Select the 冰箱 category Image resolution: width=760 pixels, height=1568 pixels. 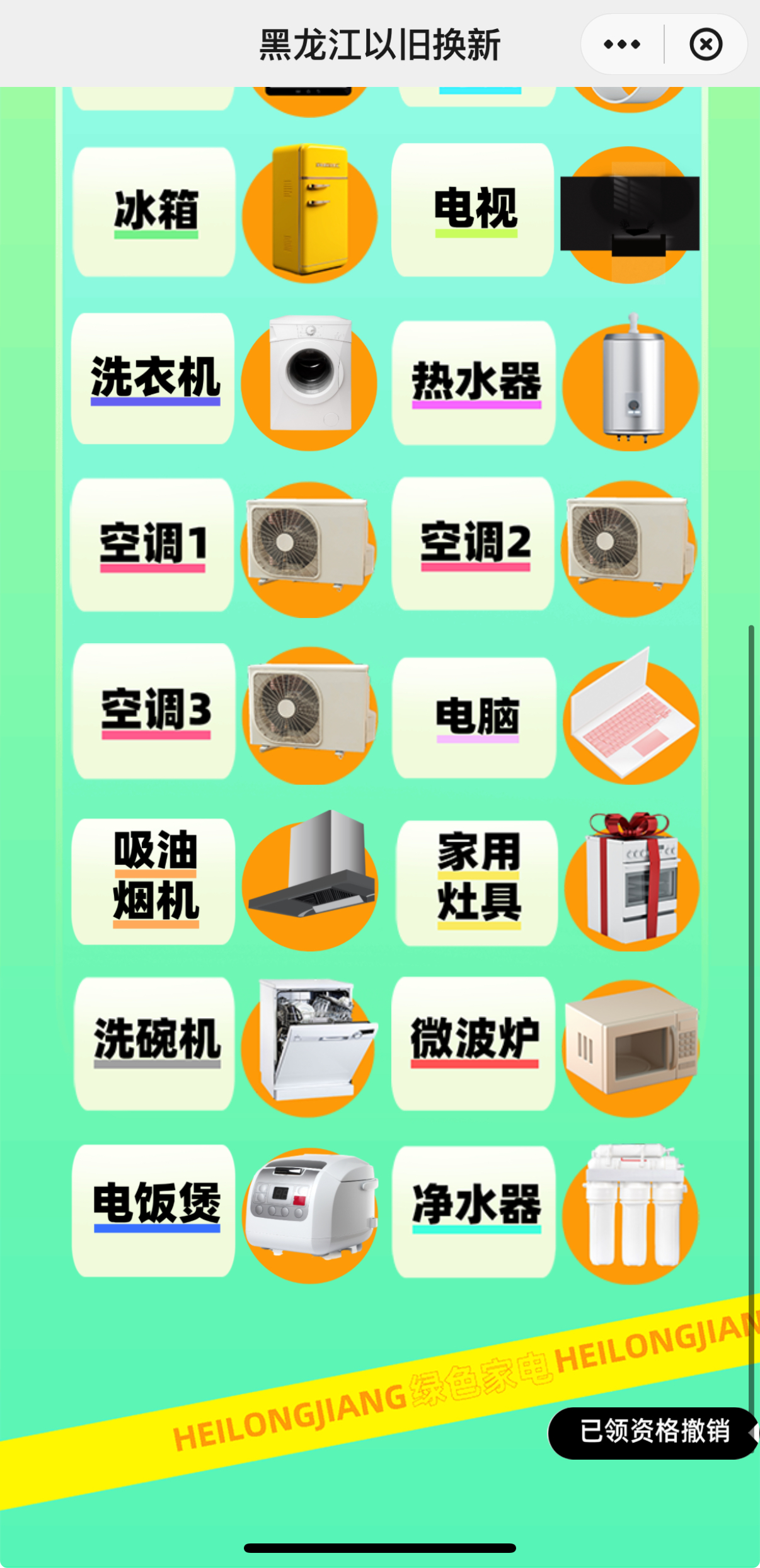pyautogui.click(x=154, y=212)
